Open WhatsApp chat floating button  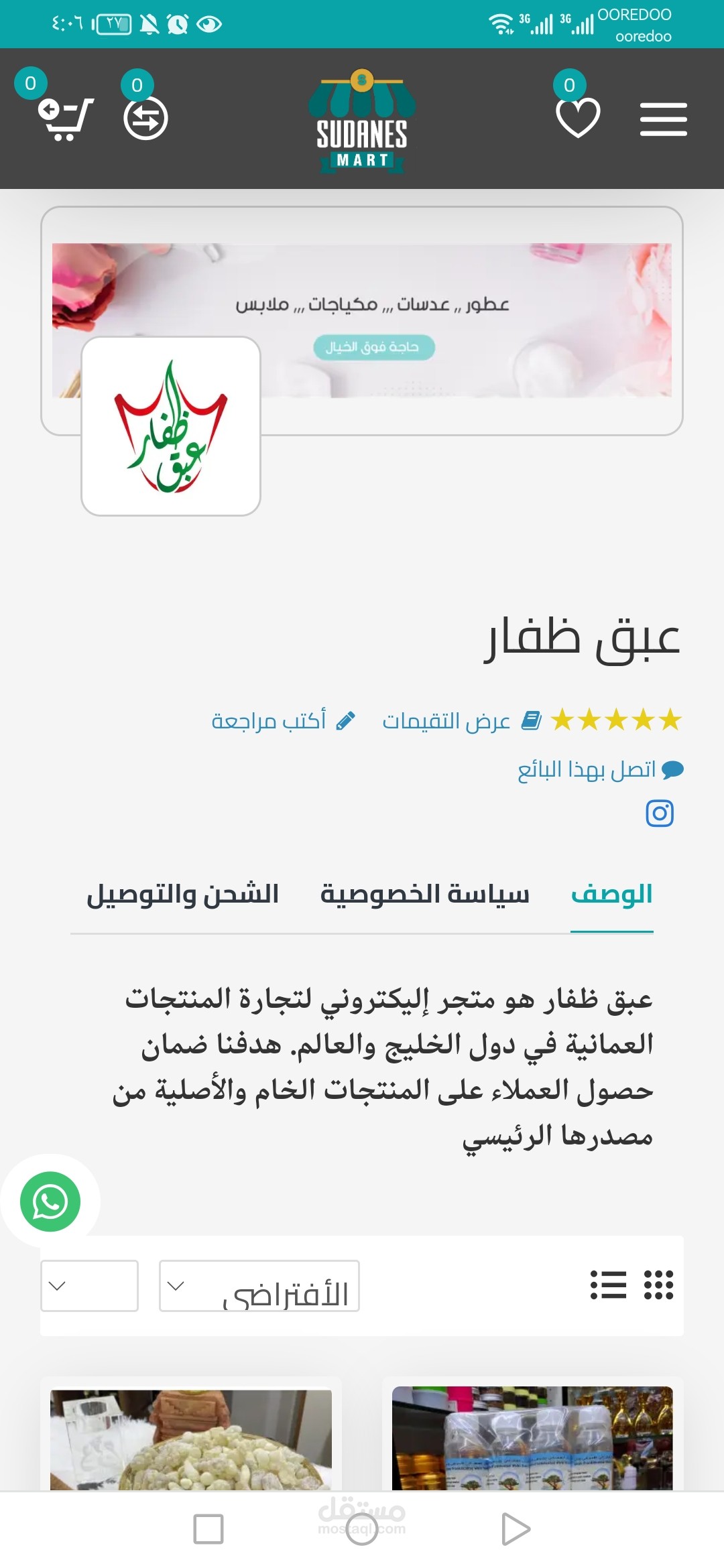pyautogui.click(x=50, y=1201)
